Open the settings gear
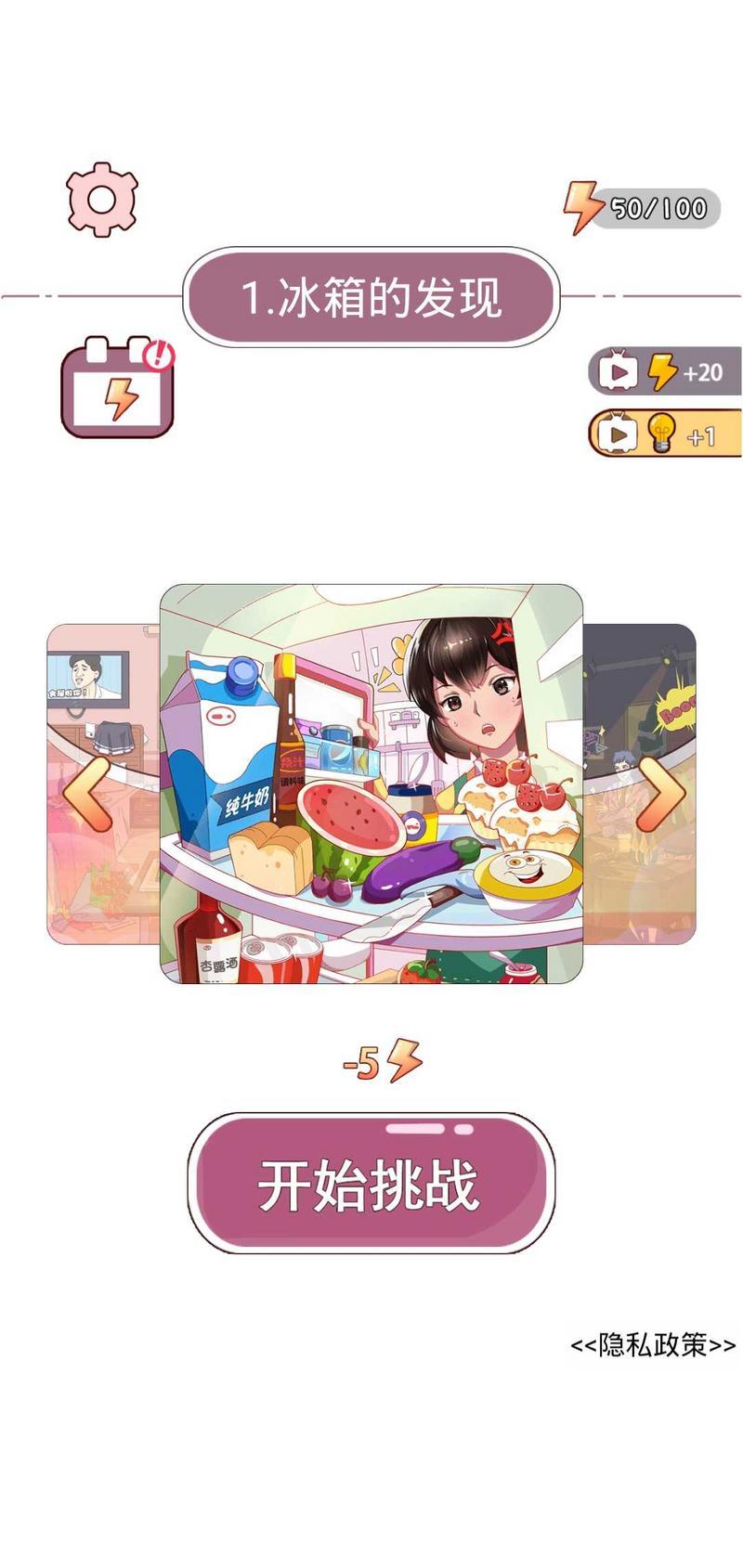The width and height of the screenshot is (743, 1568). (102, 200)
